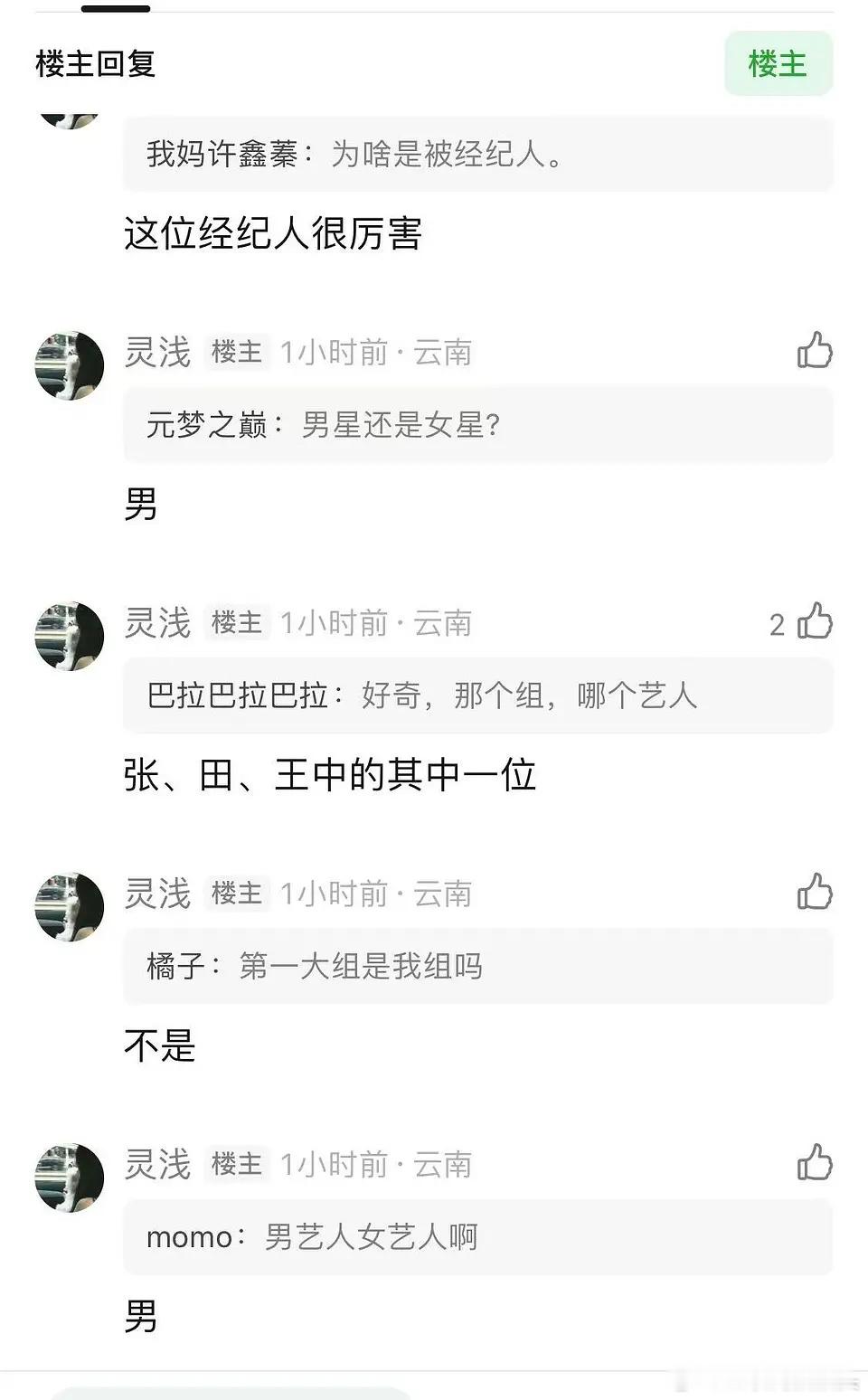
Task: Click the 楼主 badge on the first 灵浅 comment
Action: 236,353
